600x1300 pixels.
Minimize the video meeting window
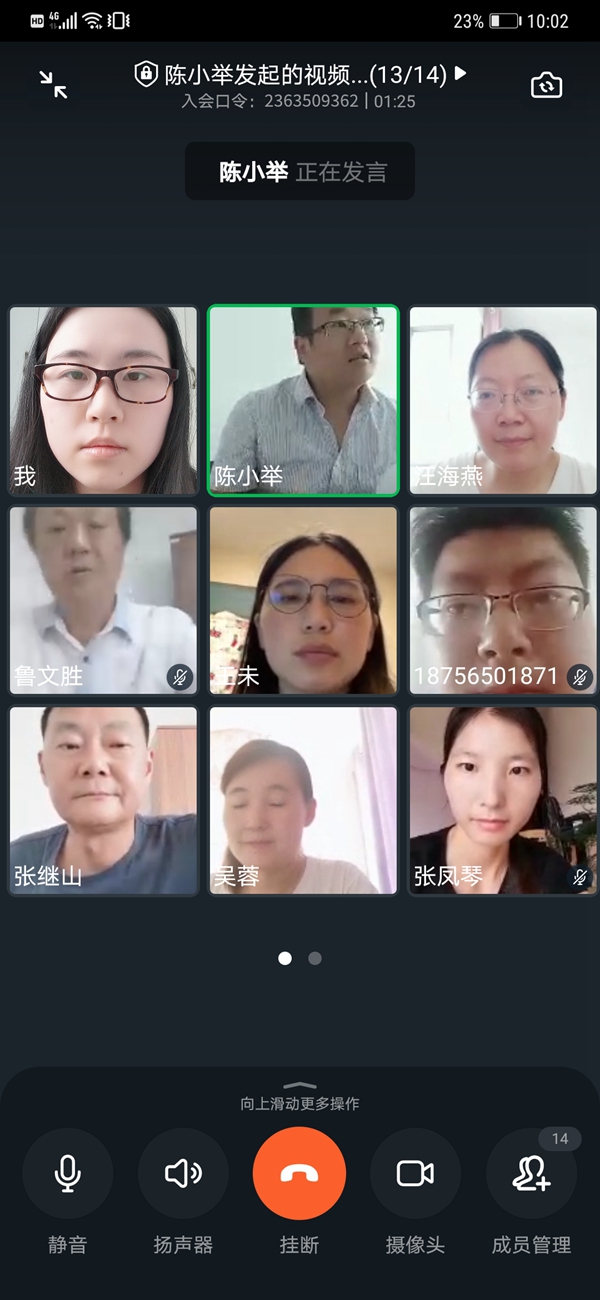[53, 84]
